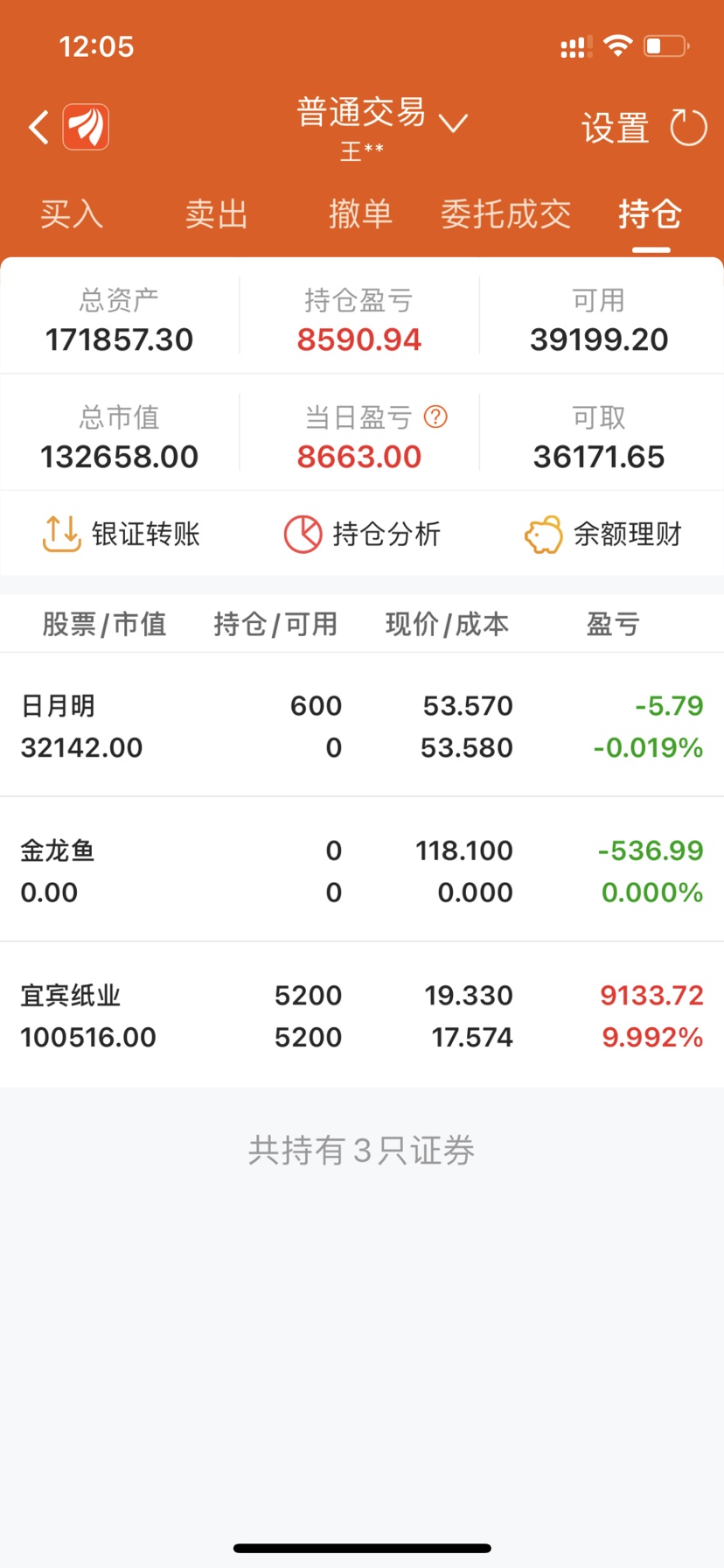This screenshot has width=724, height=1568.
Task: Refresh holdings with the reload icon
Action: click(688, 128)
